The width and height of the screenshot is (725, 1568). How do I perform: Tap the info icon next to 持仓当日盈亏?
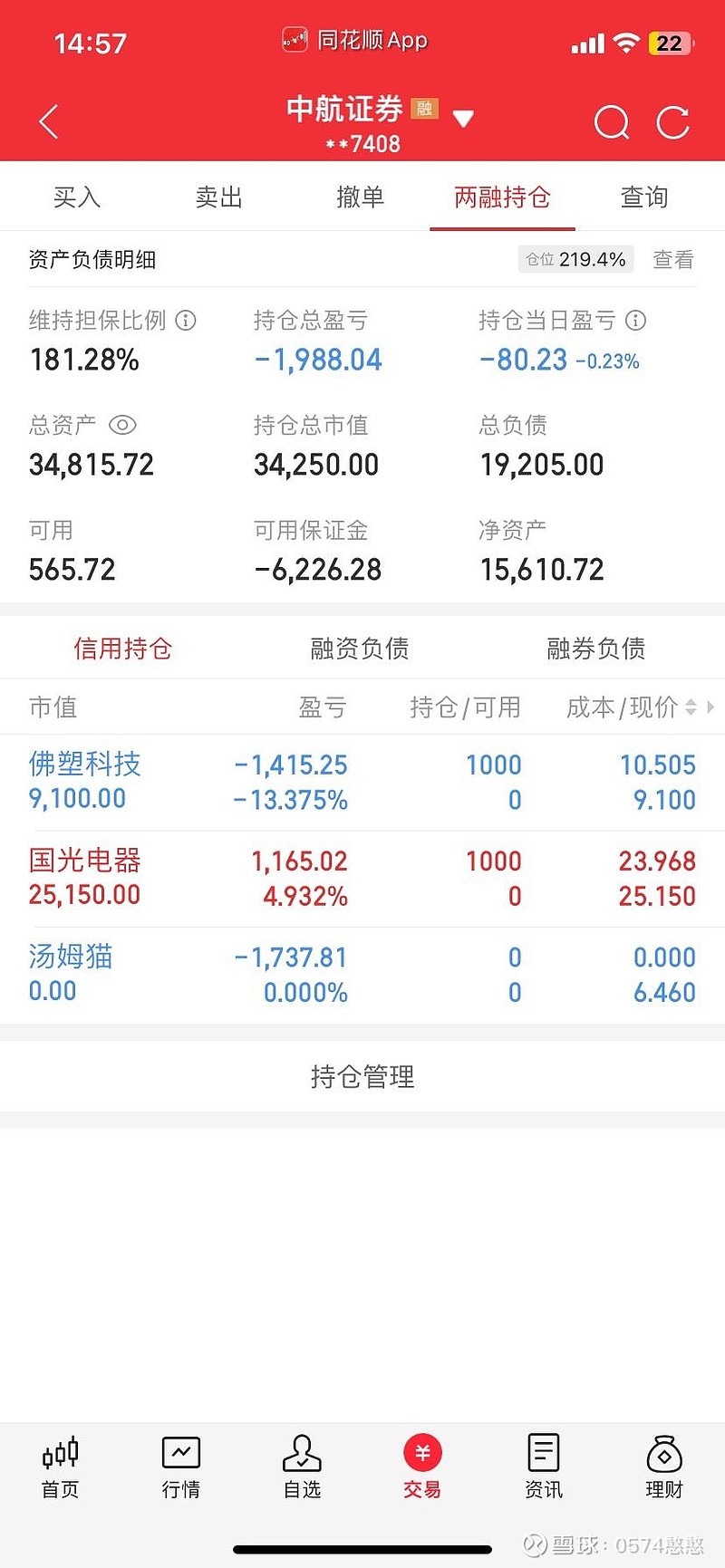tap(637, 321)
